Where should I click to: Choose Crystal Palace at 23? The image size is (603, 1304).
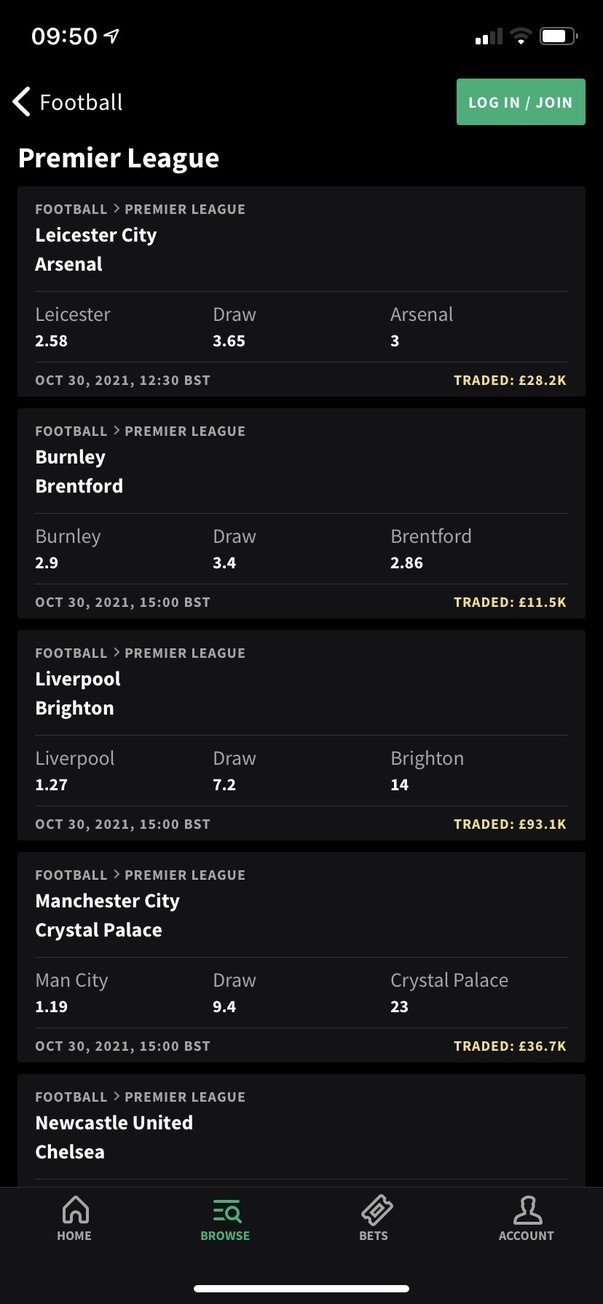(449, 993)
